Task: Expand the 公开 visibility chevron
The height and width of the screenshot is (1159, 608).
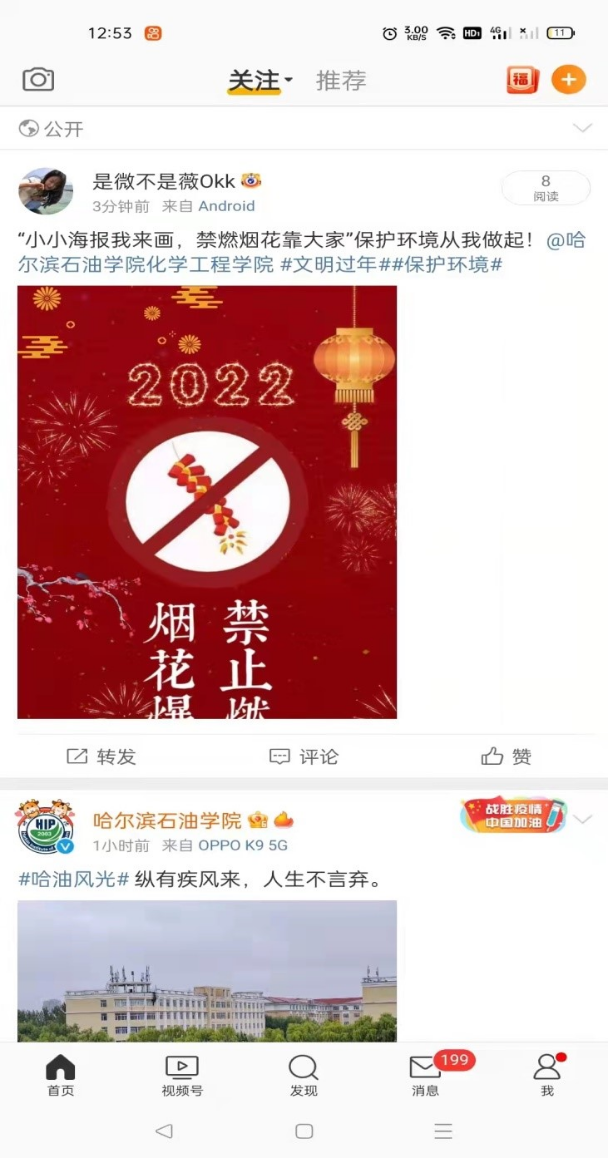Action: 582,128
